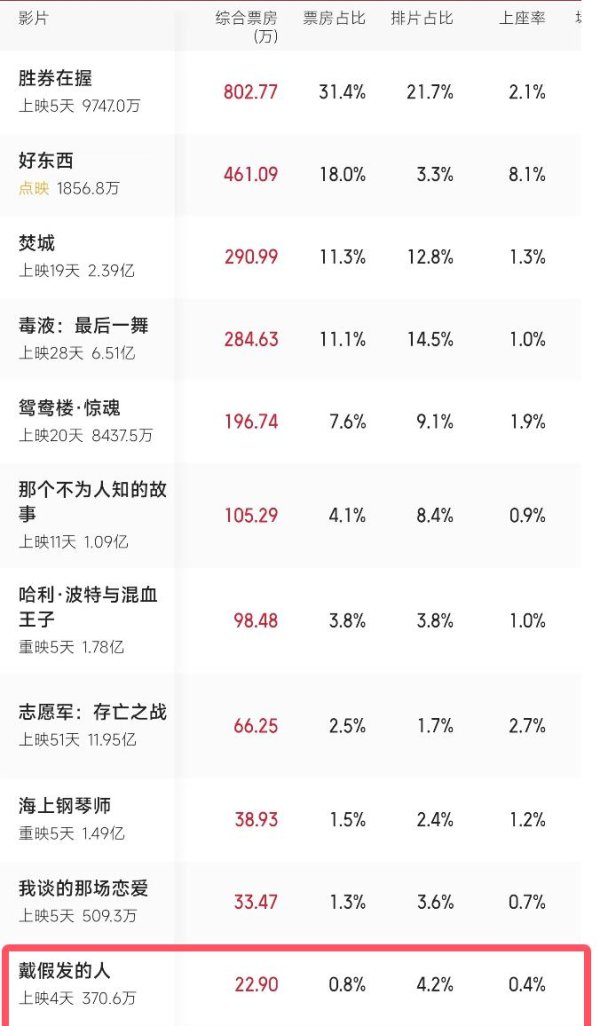View details for 焚城

tap(291, 256)
